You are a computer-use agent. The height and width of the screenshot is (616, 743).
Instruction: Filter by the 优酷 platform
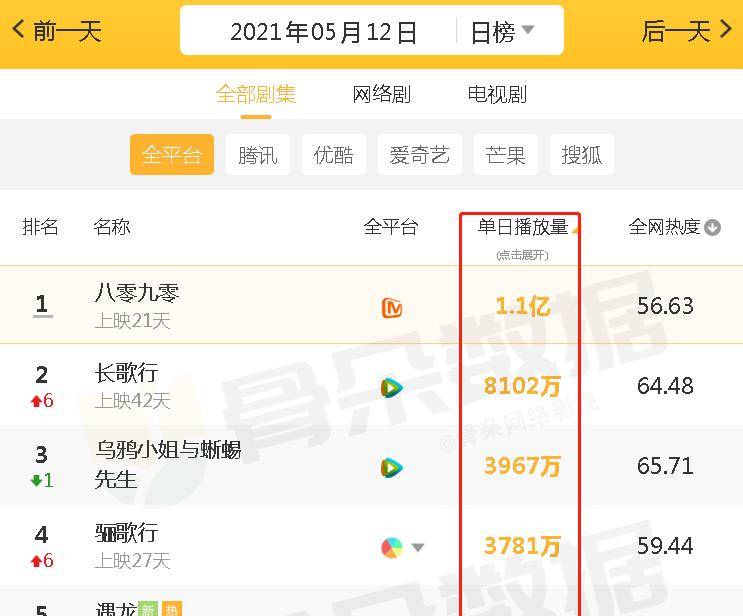pos(333,155)
